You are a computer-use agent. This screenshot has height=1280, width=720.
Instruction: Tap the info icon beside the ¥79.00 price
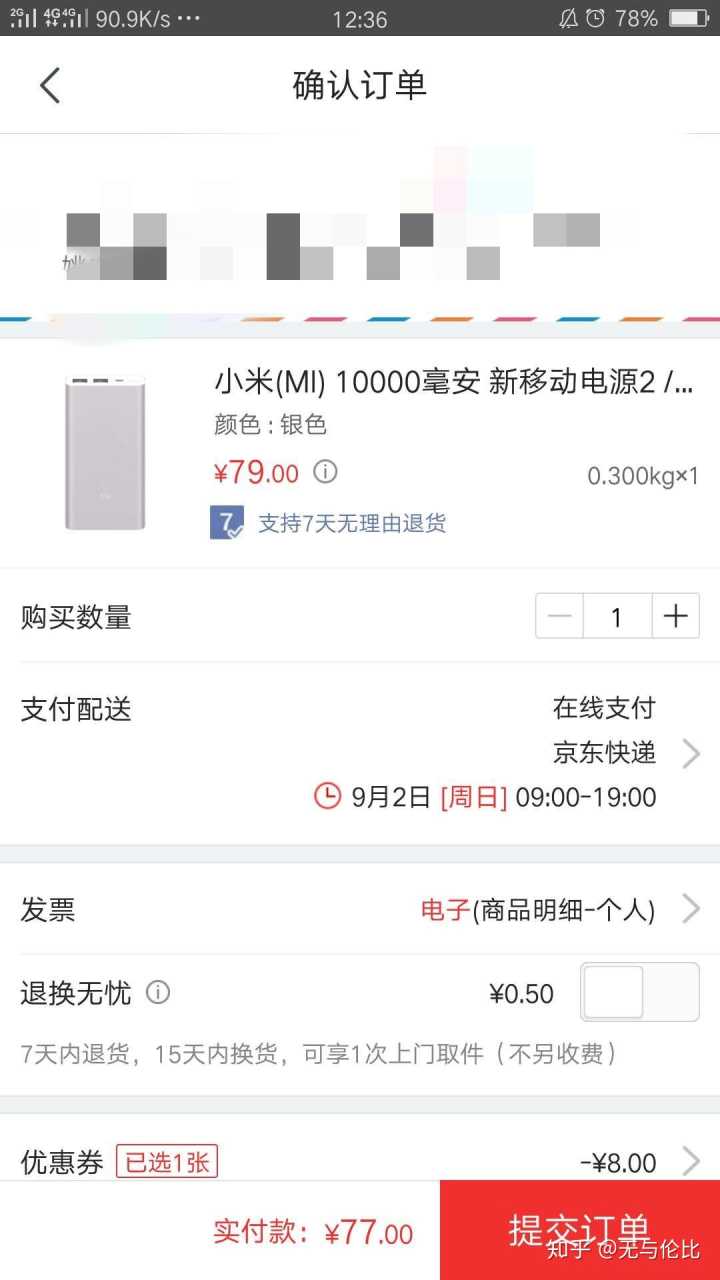pos(325,471)
